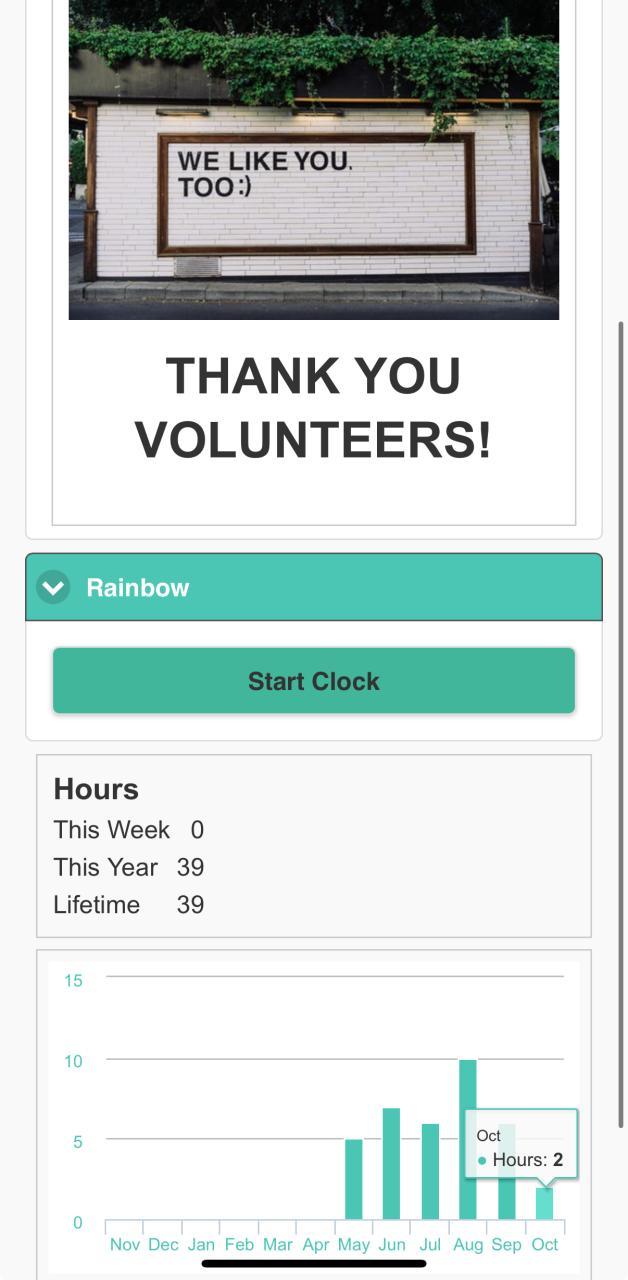
Task: Show hours for the Jul bar
Action: tap(430, 1172)
